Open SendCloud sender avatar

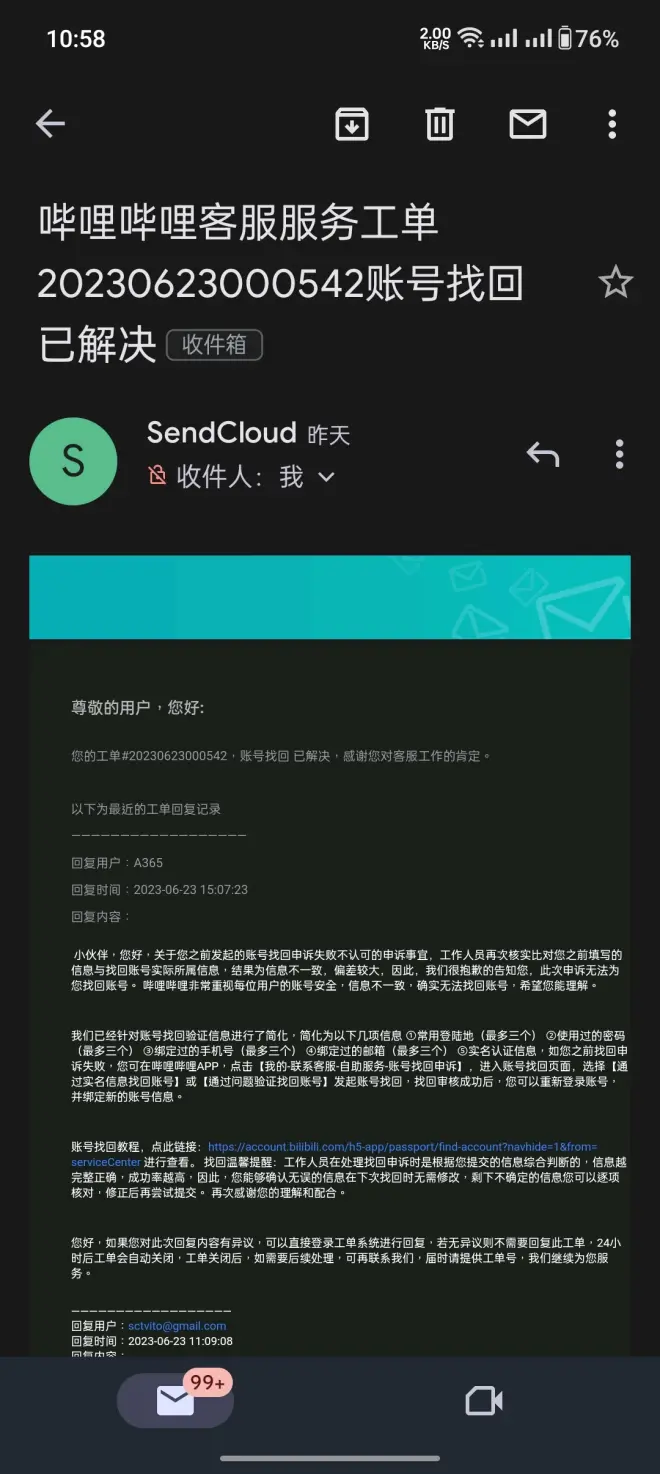point(74,460)
